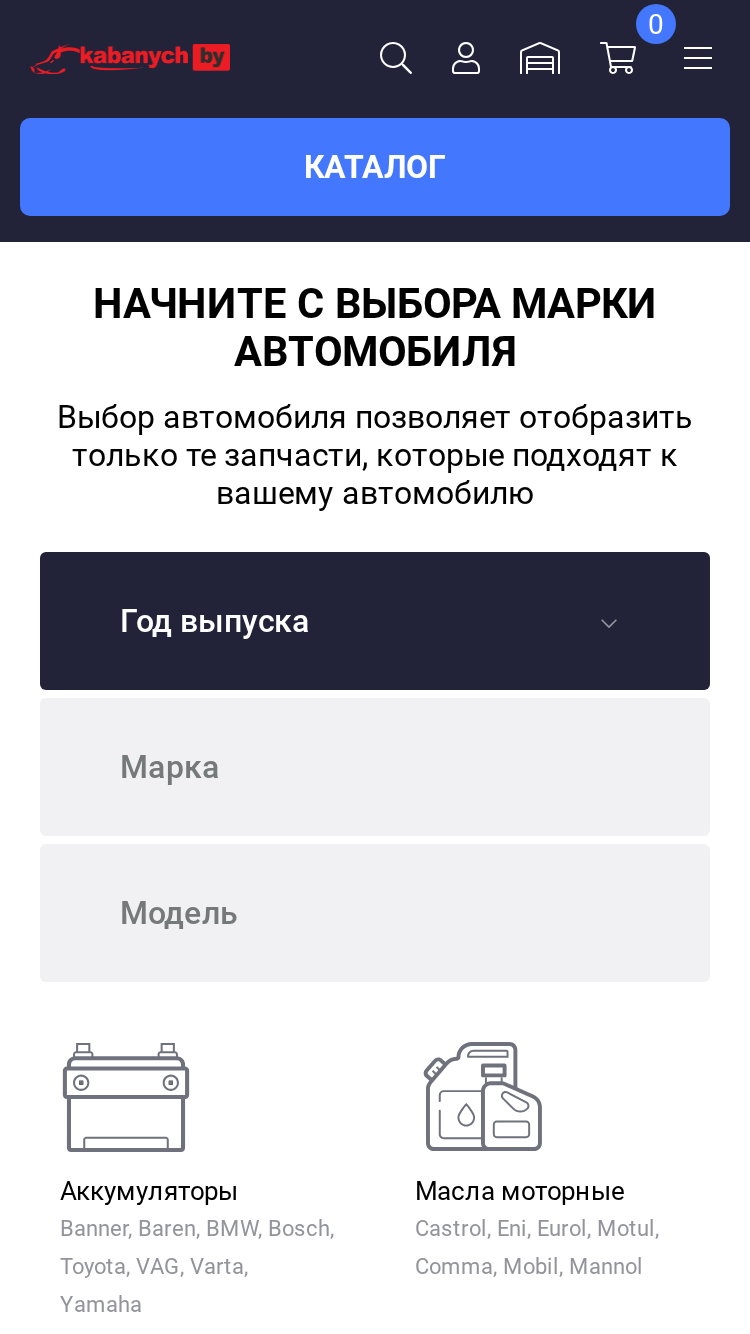Open the Varta battery brand link
The image size is (750, 1334).
[217, 1266]
